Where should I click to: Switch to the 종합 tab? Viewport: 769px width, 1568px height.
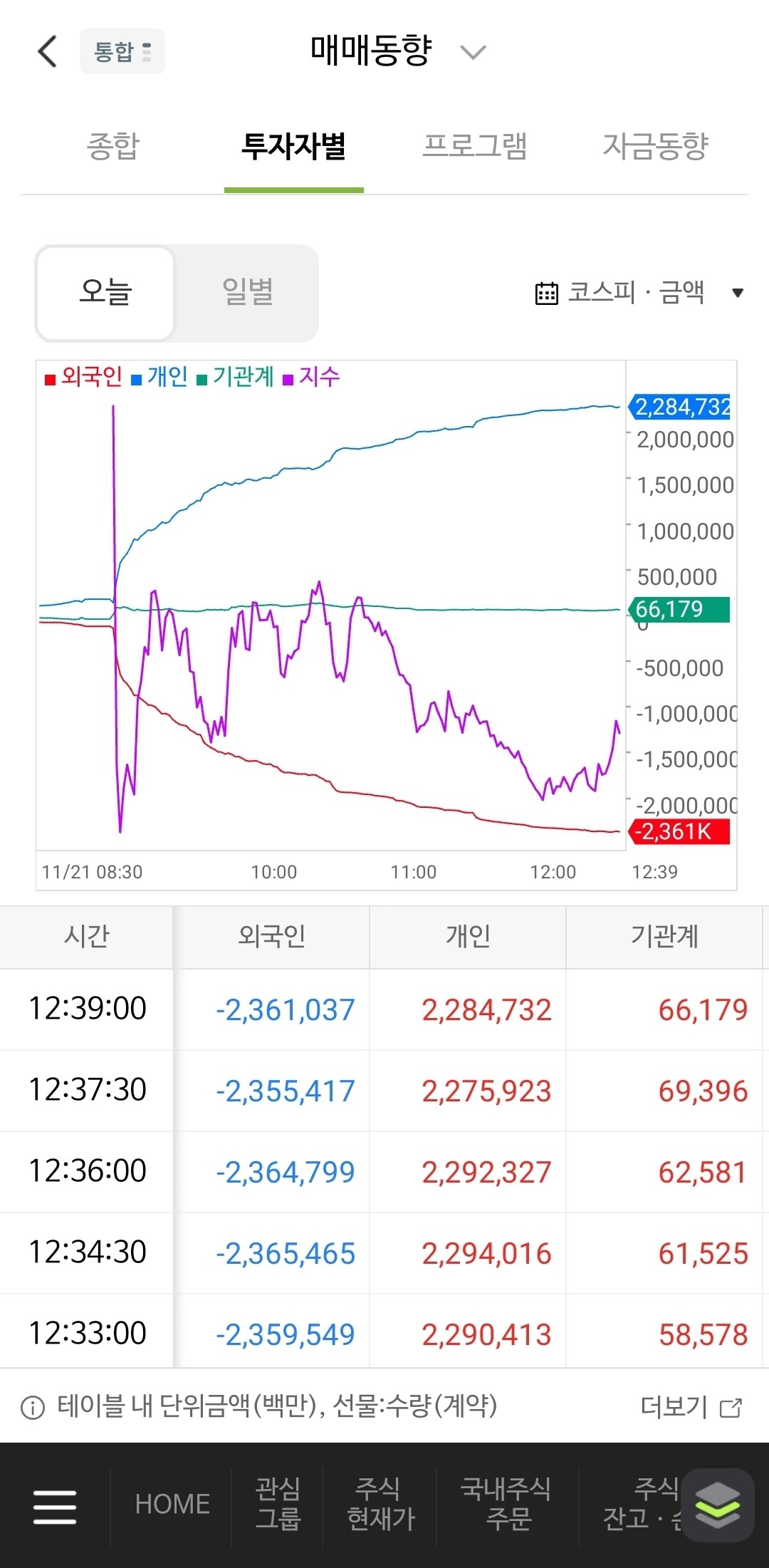(x=113, y=147)
